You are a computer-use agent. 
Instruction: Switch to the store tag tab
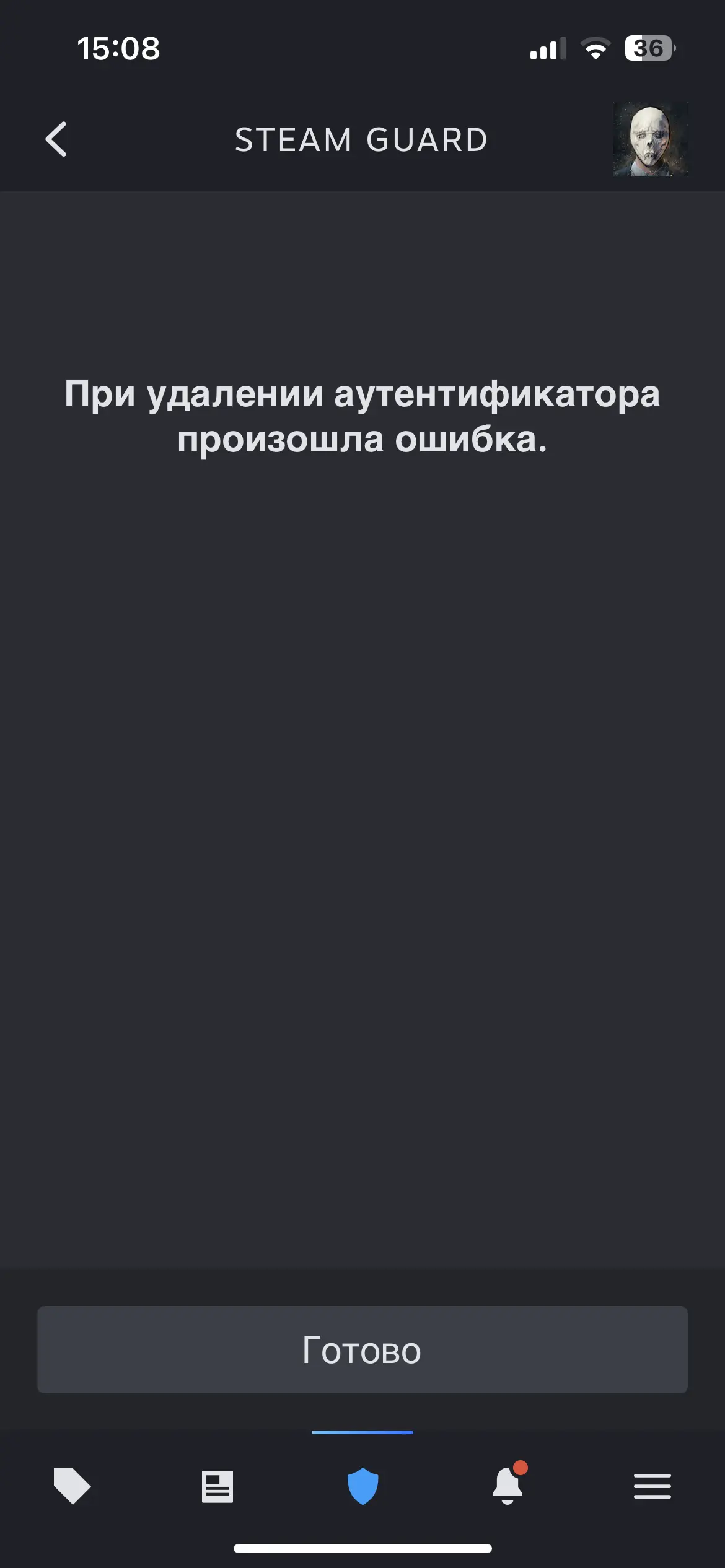72,1486
